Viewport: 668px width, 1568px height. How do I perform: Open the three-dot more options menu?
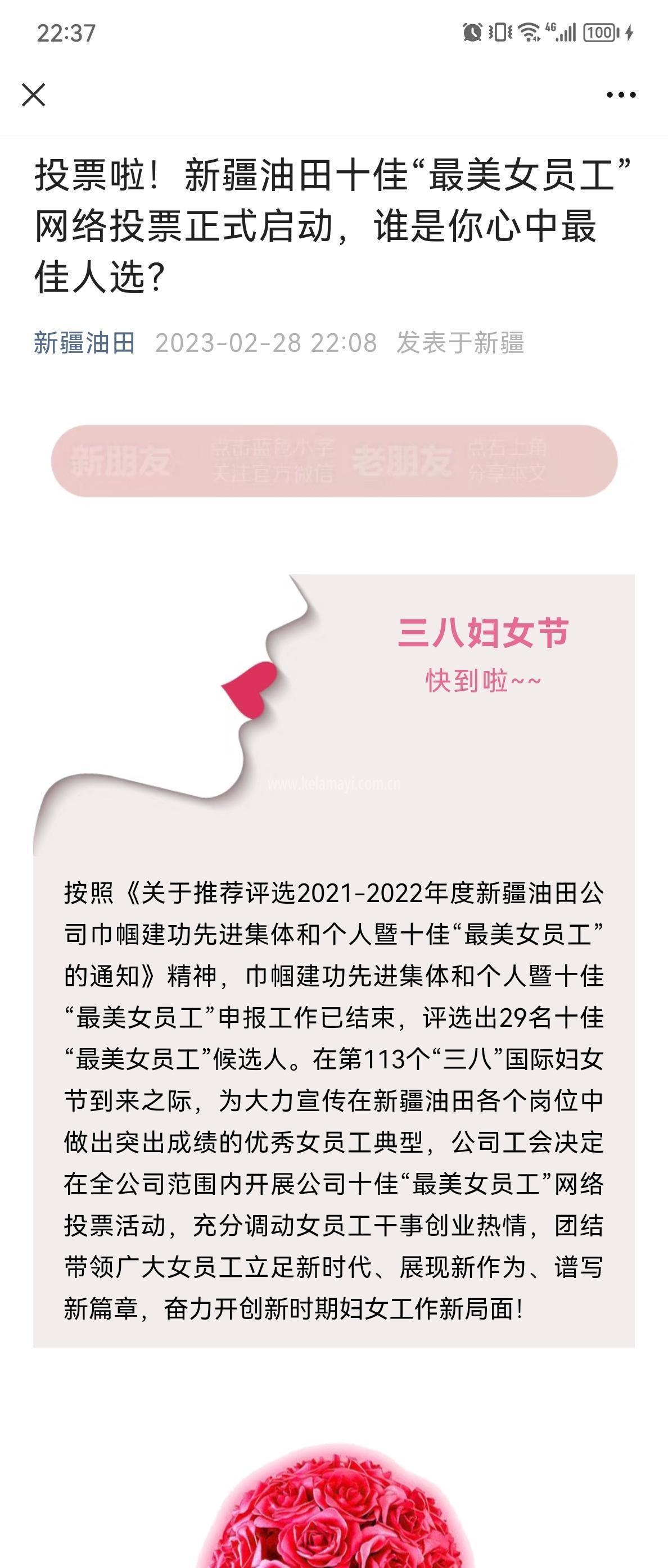point(621,95)
